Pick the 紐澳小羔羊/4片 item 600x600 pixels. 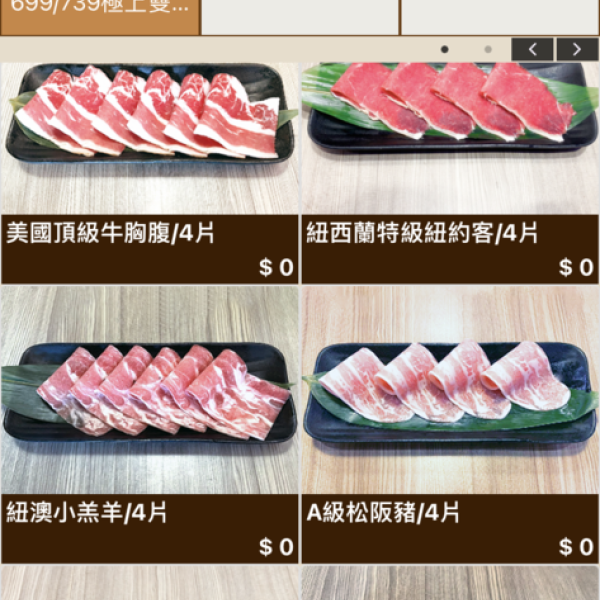coord(150,425)
